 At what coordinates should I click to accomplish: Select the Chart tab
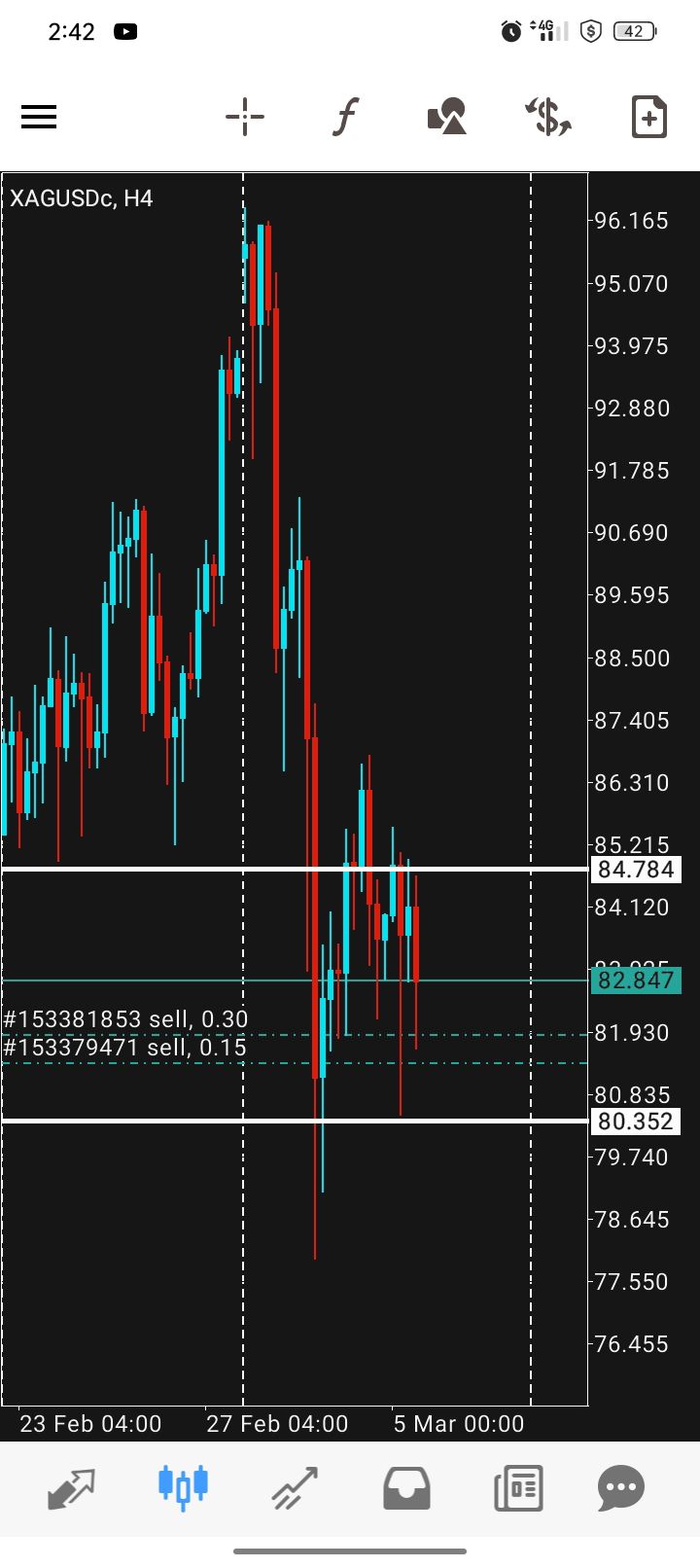point(183,1486)
